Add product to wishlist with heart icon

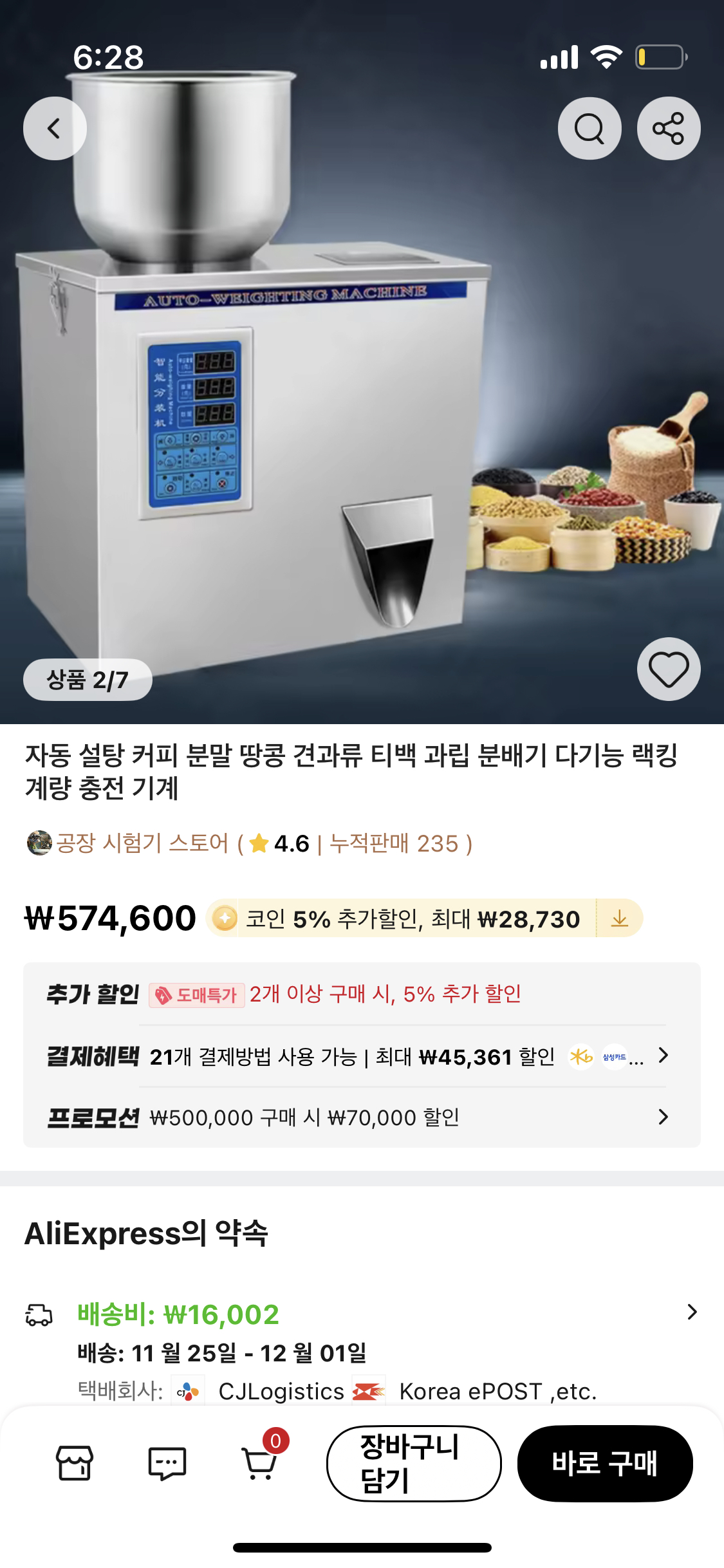pyautogui.click(x=669, y=669)
